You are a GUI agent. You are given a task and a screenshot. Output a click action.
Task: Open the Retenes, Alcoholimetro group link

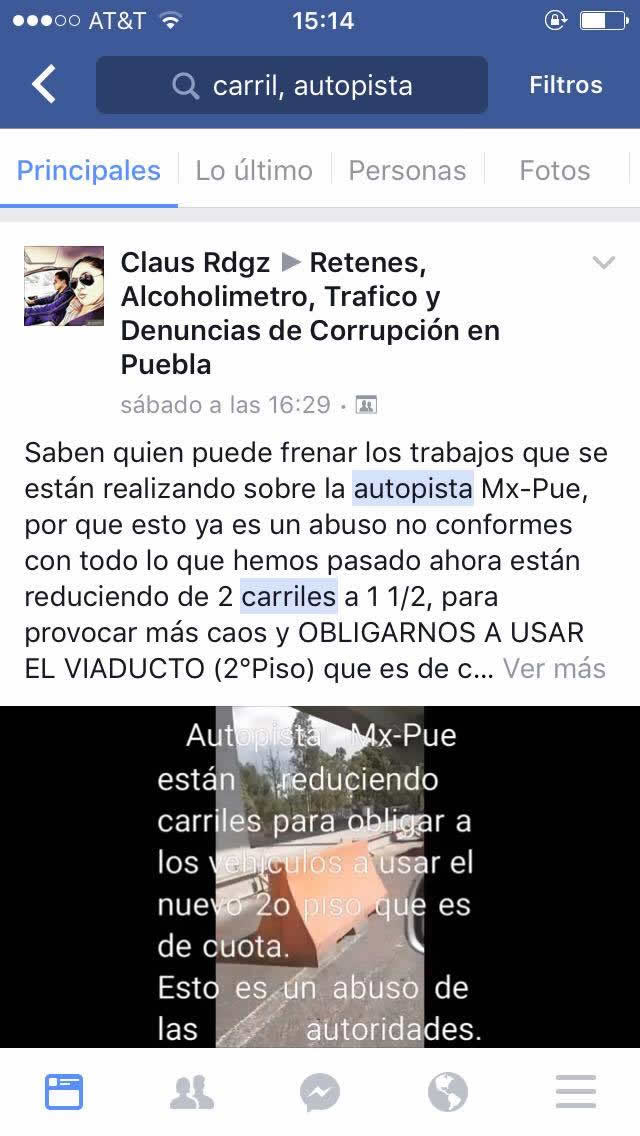coord(310,314)
